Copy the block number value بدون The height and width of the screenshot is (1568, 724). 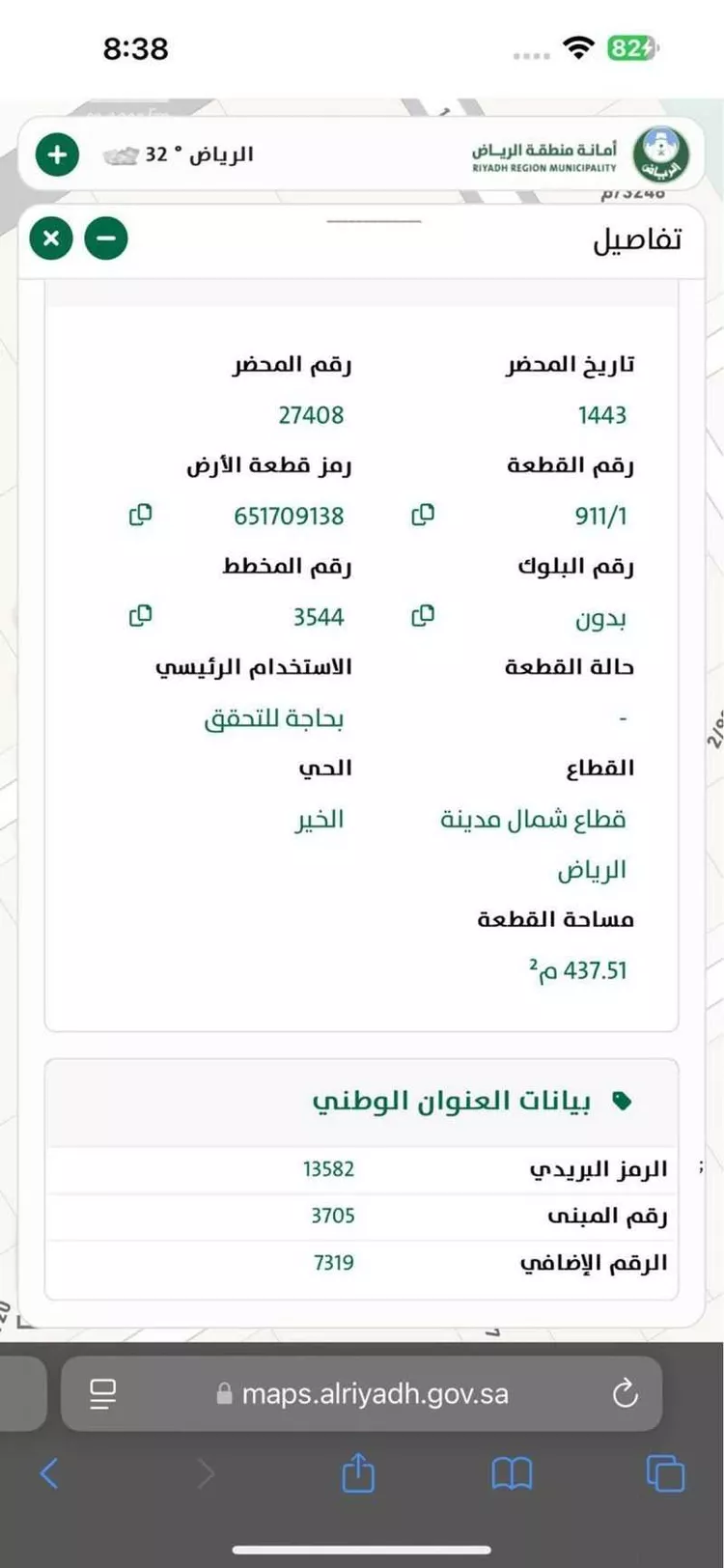click(422, 615)
